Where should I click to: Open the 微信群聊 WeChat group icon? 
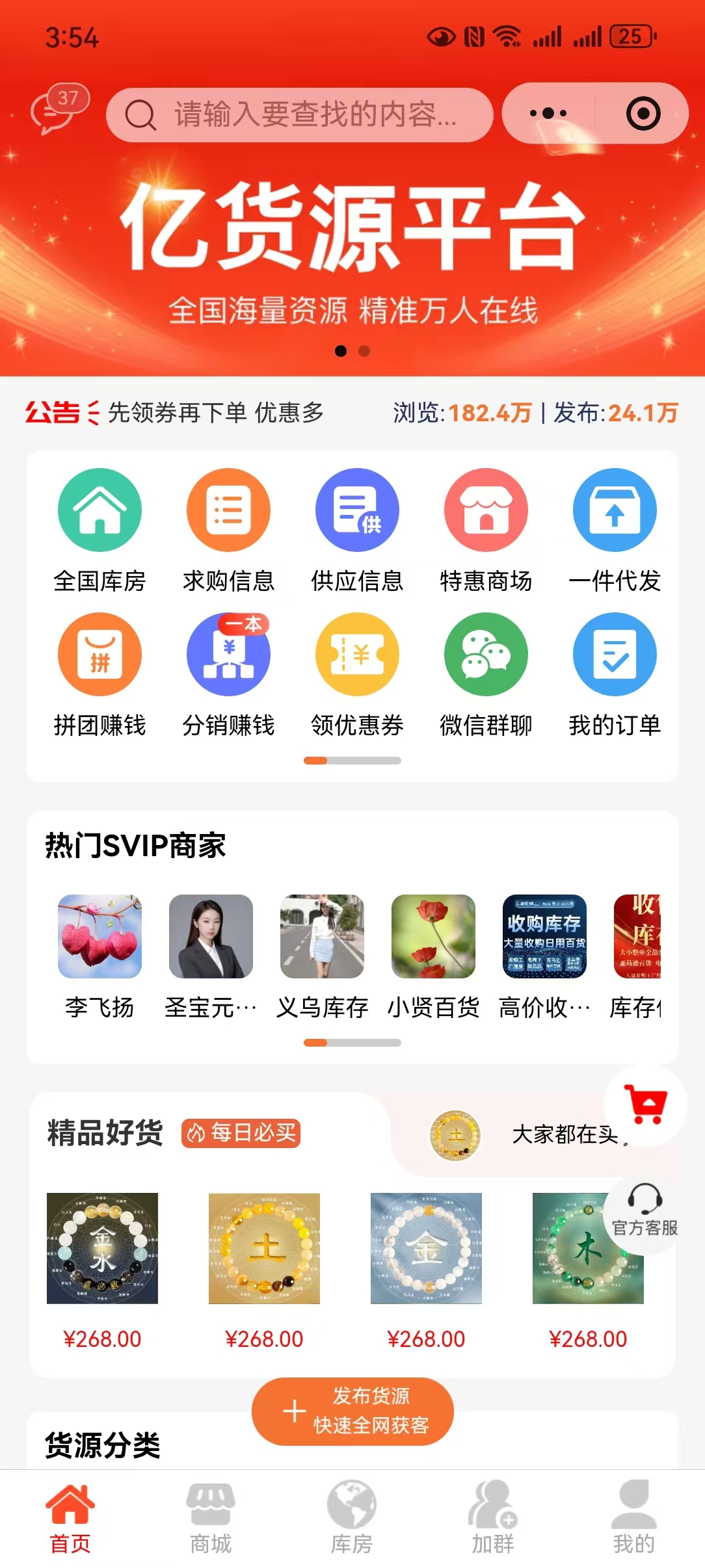coord(485,655)
